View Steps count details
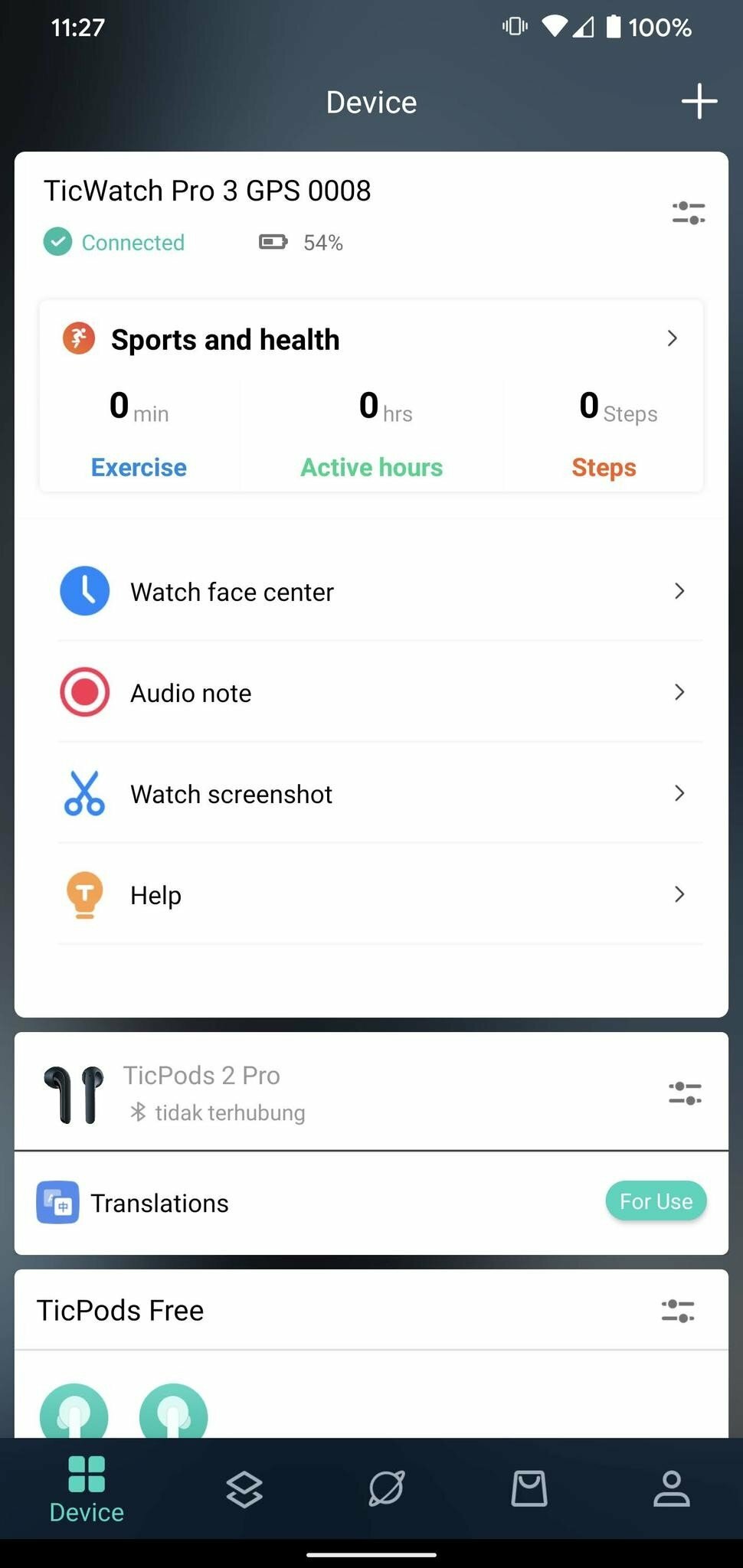The image size is (743, 1568). (x=604, y=435)
